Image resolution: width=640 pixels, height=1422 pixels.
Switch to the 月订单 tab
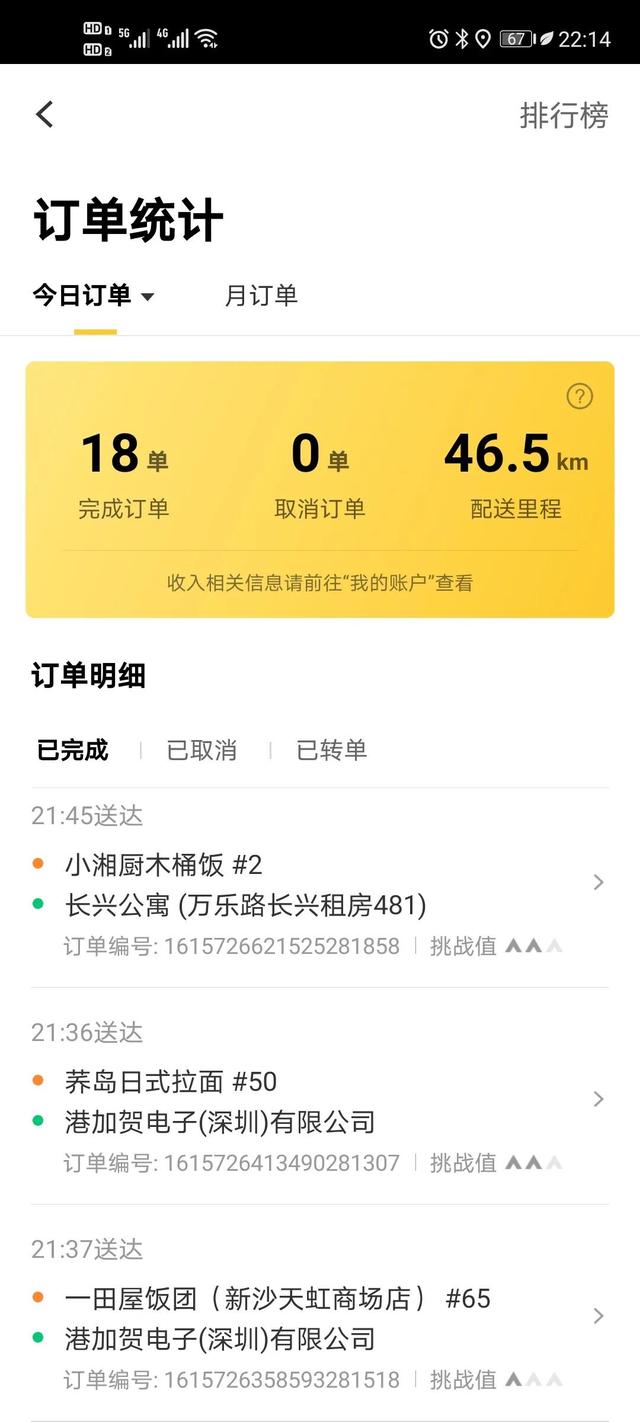click(x=261, y=296)
